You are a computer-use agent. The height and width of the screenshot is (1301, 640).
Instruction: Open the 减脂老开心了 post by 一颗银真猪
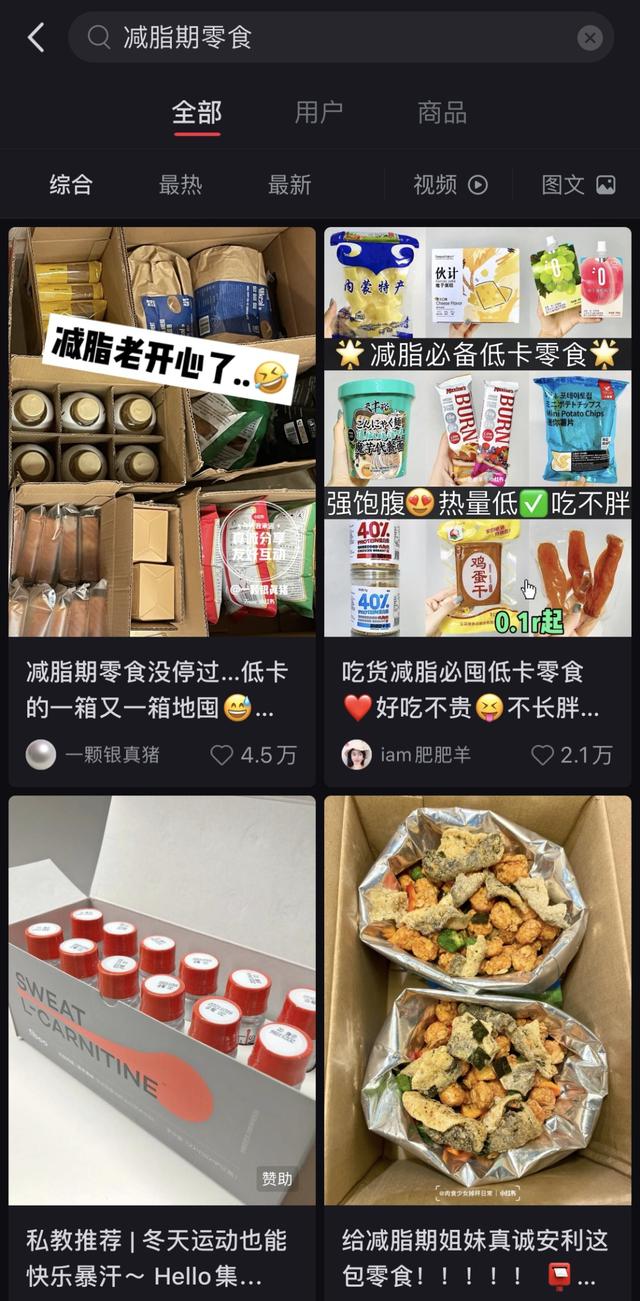[162, 432]
